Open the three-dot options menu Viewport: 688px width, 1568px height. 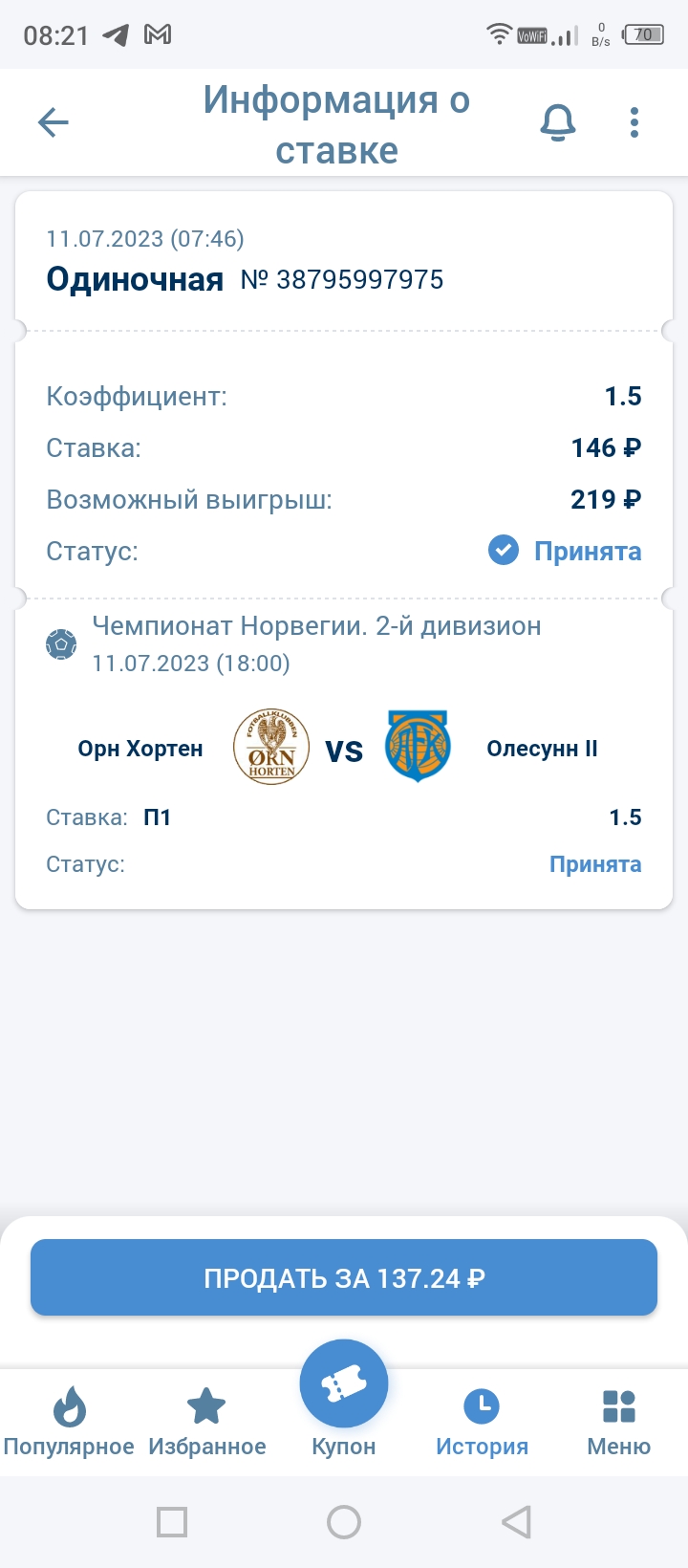click(634, 122)
